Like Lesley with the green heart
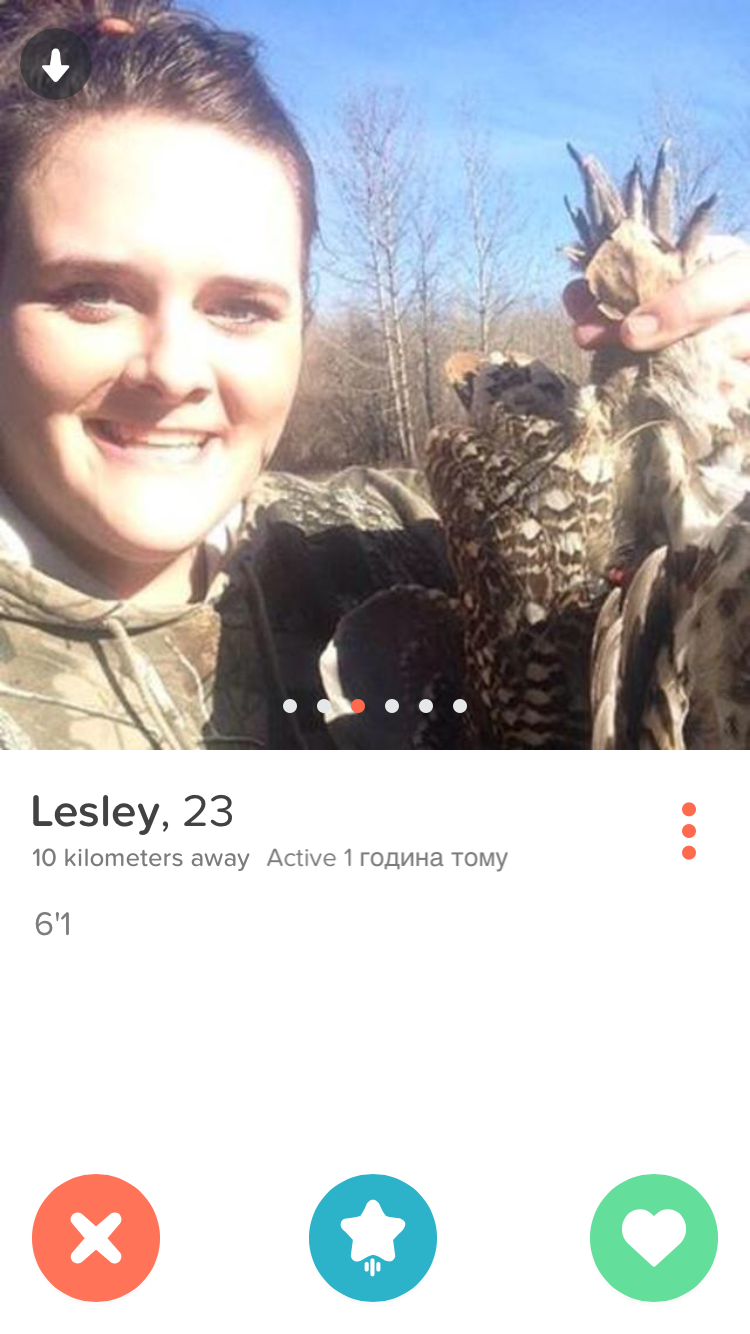This screenshot has width=750, height=1334. tap(654, 1238)
